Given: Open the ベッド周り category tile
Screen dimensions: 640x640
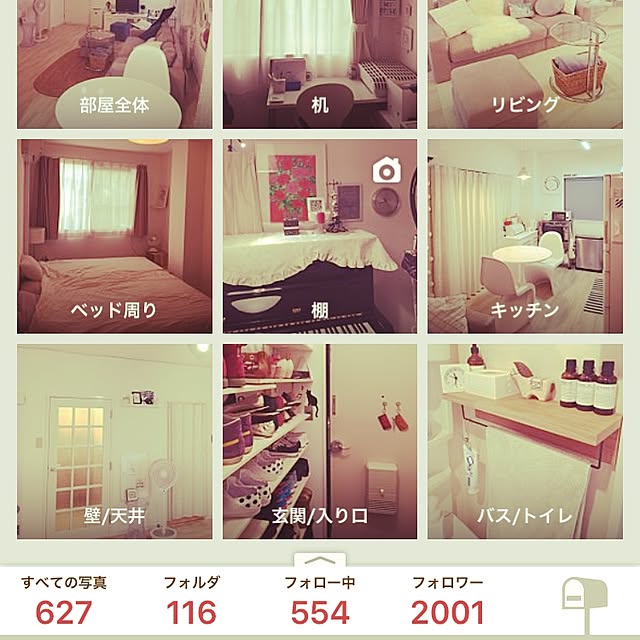Looking at the screenshot, I should tap(114, 236).
